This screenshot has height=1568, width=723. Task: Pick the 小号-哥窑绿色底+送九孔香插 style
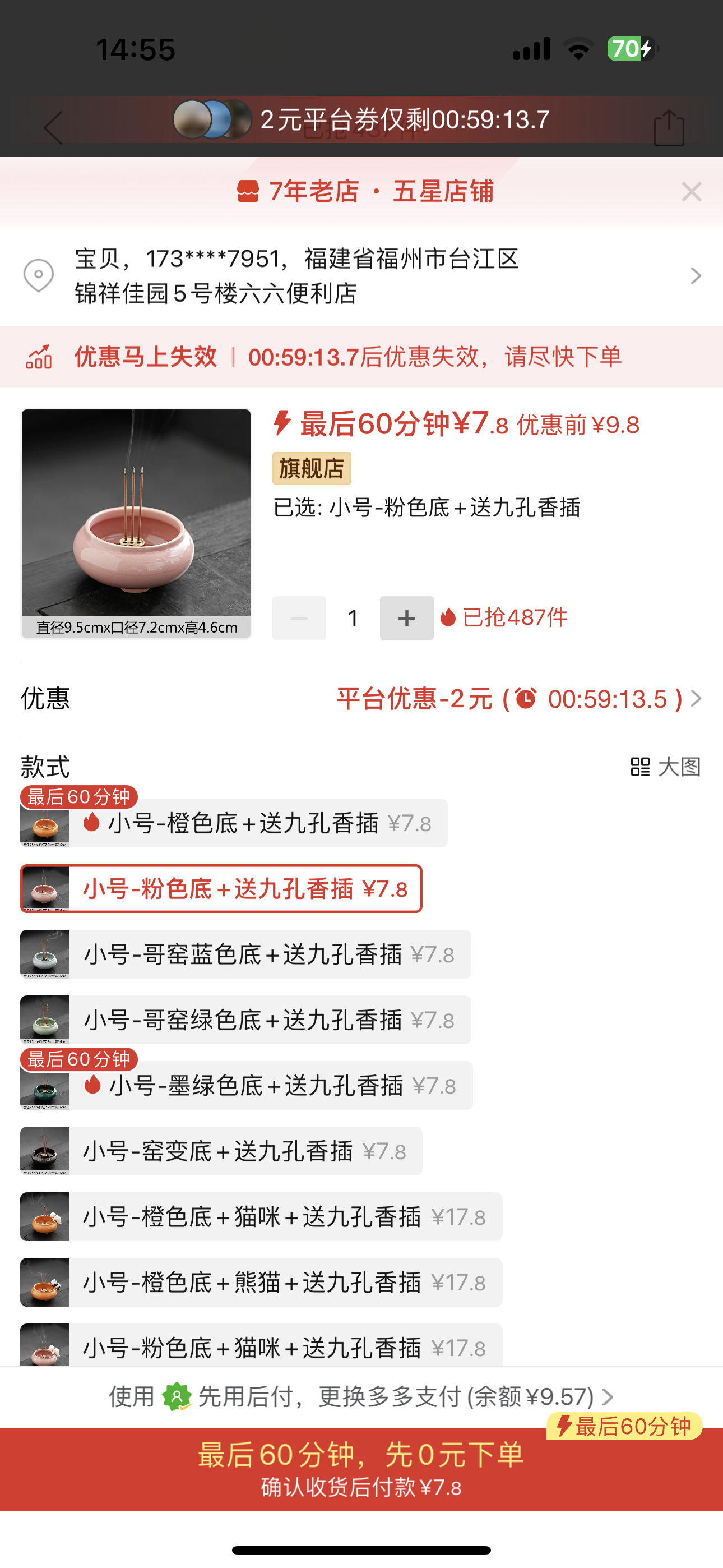245,1020
